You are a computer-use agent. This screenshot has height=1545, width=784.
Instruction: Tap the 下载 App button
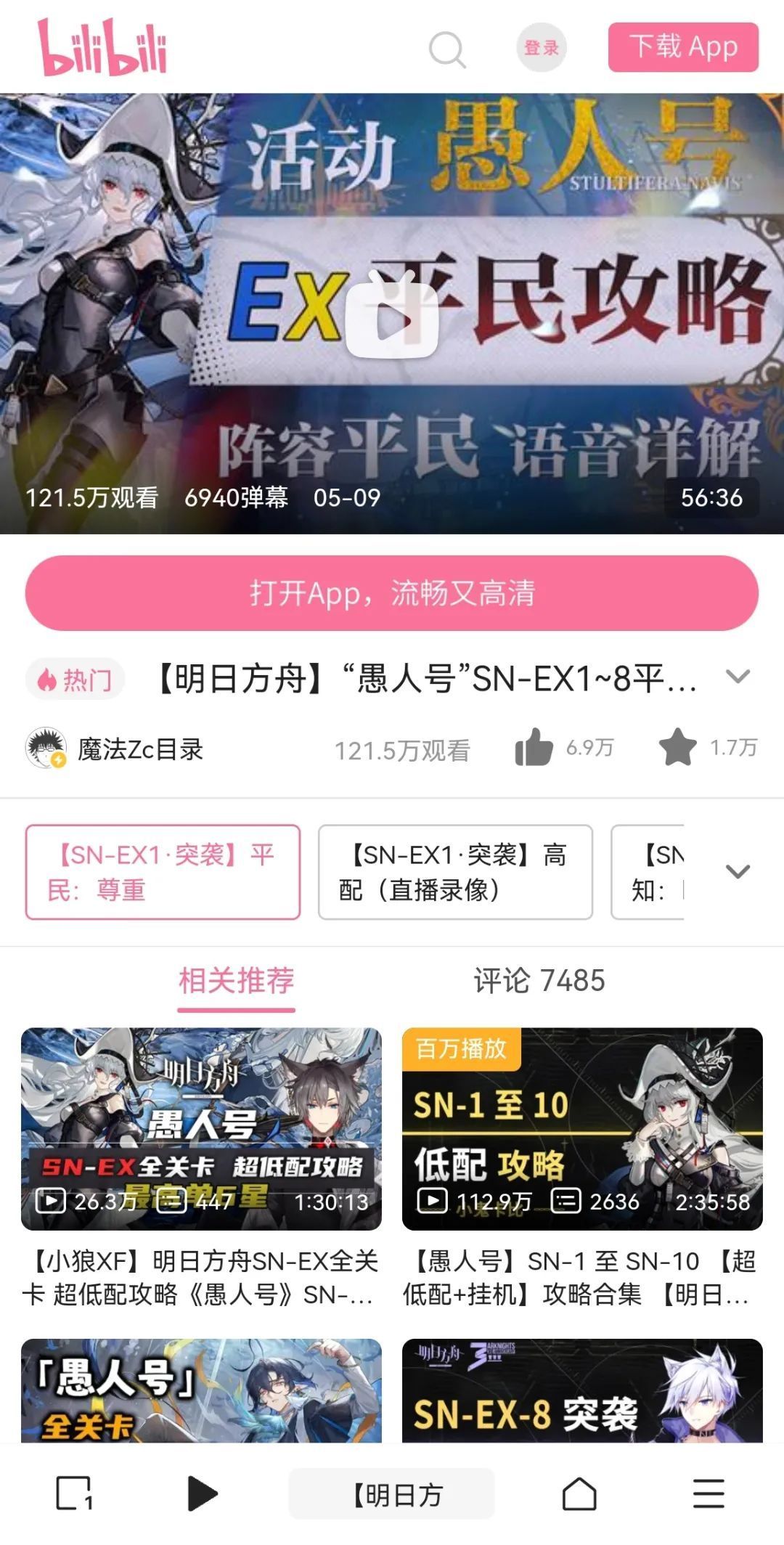(x=683, y=47)
